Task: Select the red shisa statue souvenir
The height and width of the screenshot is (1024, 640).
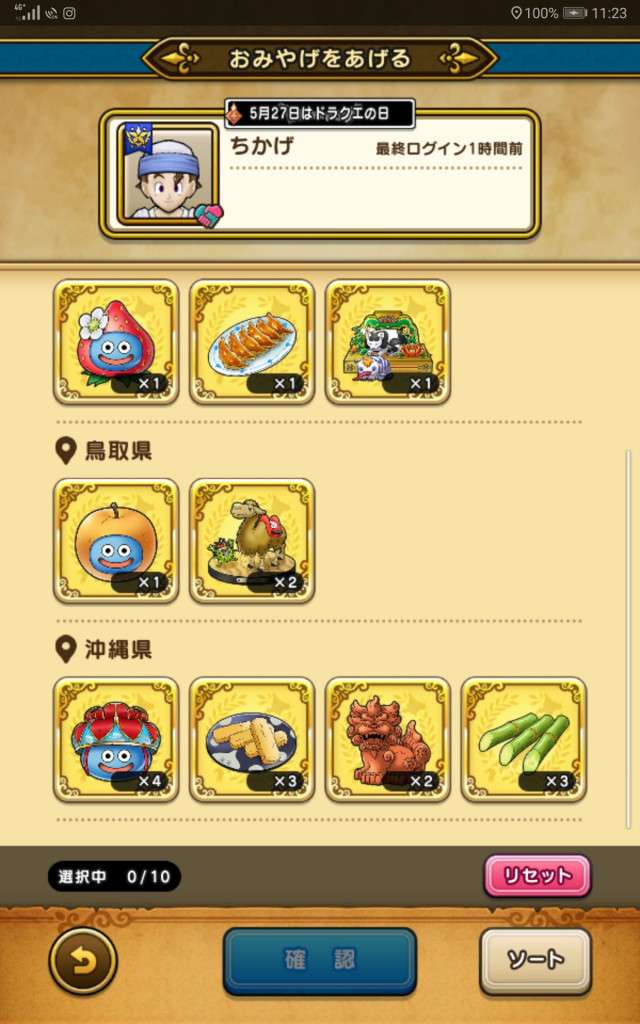Action: coord(388,740)
